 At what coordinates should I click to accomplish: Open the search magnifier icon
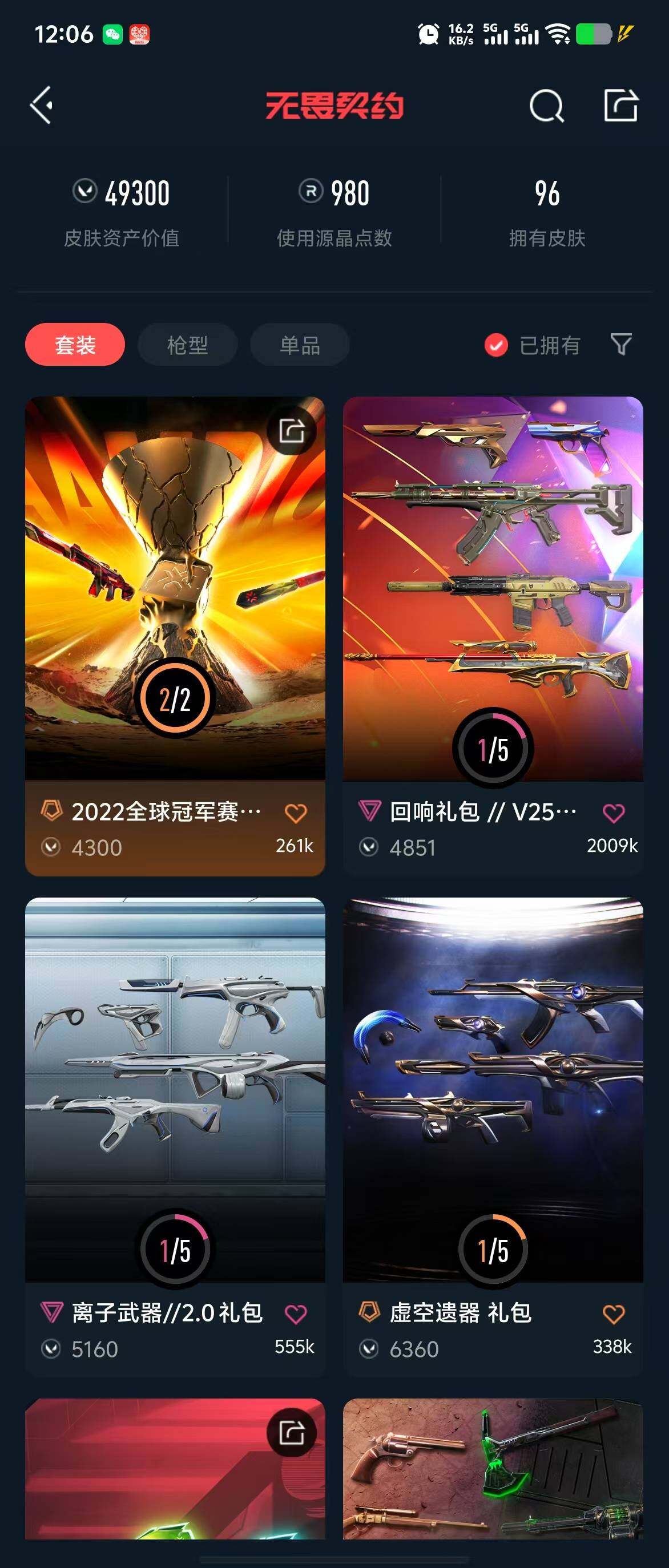click(546, 107)
